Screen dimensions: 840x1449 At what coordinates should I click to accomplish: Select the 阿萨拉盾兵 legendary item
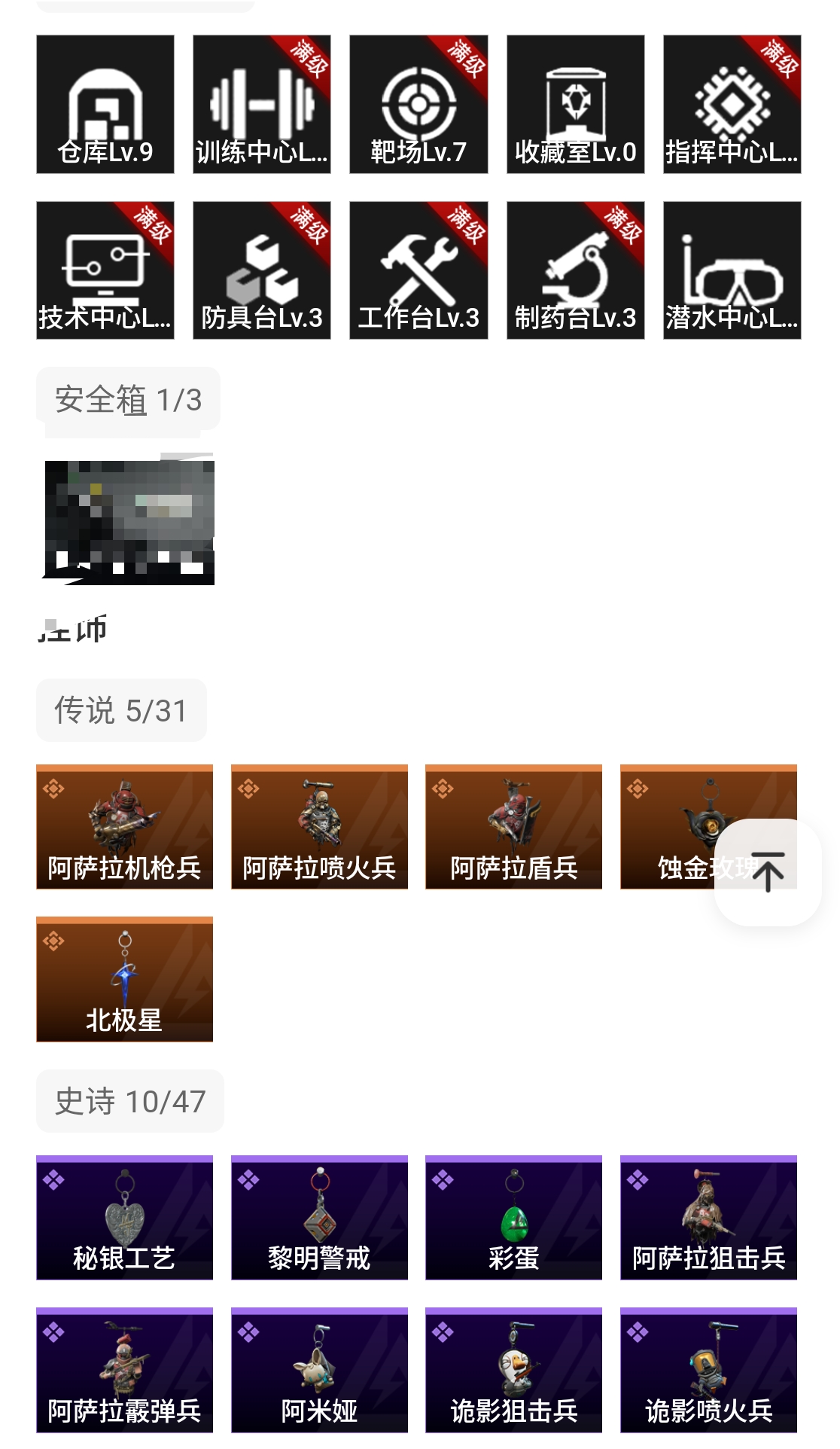point(513,827)
